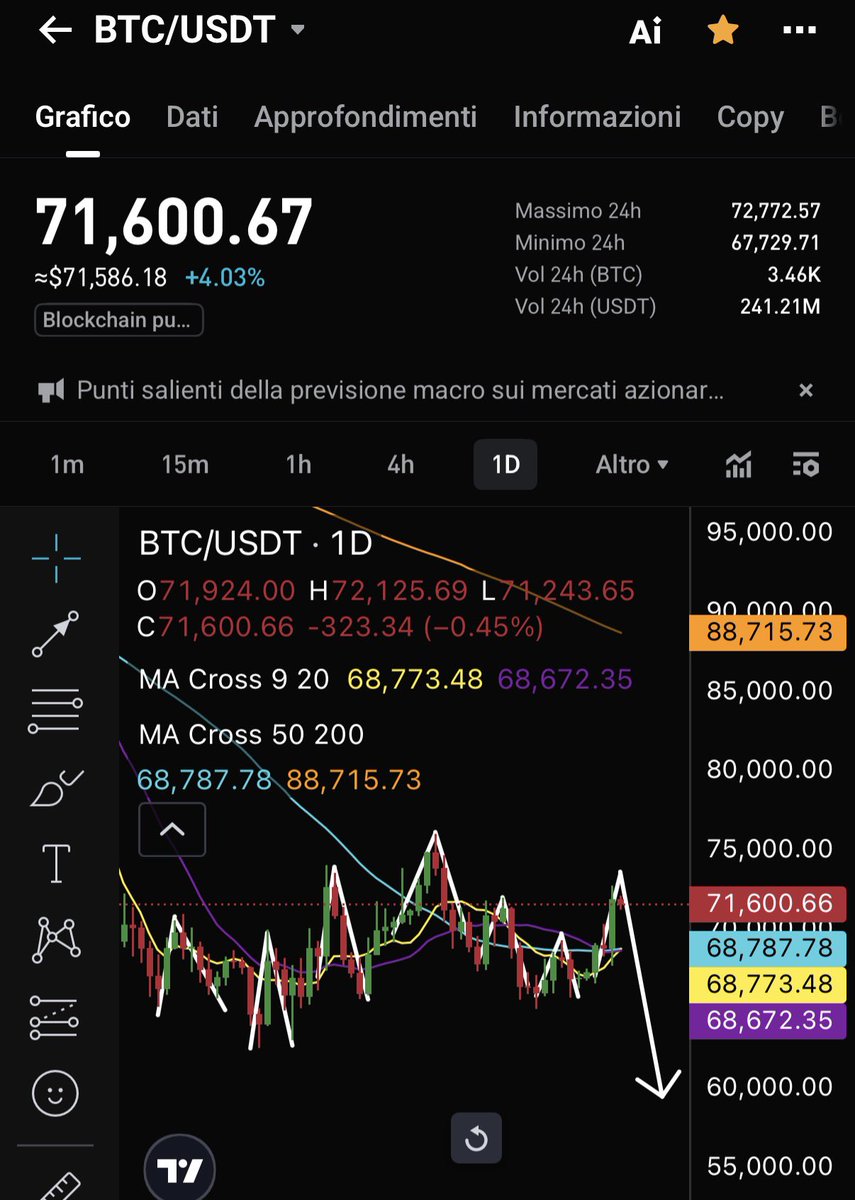The image size is (855, 1200).
Task: Switch chart to 4h timeframe
Action: [x=400, y=465]
